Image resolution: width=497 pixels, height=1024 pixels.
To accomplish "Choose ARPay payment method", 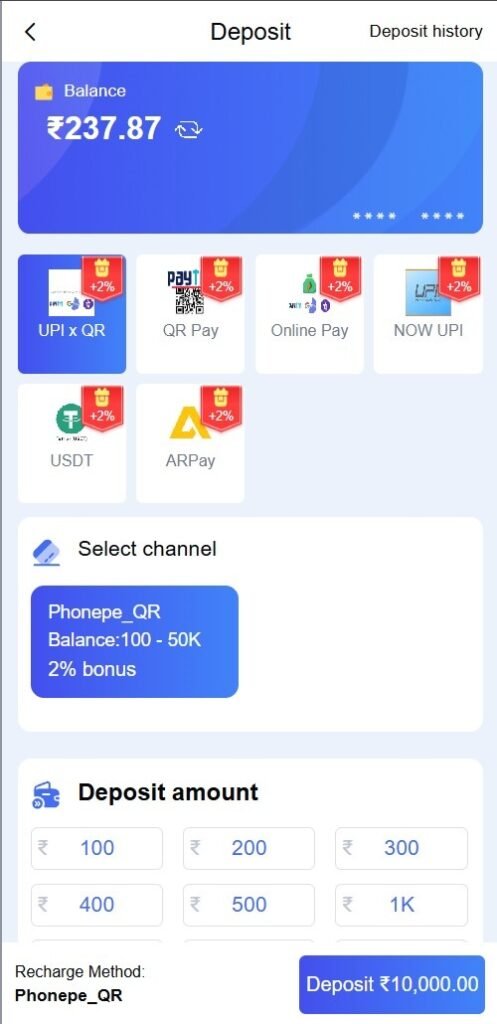I will pos(191,443).
